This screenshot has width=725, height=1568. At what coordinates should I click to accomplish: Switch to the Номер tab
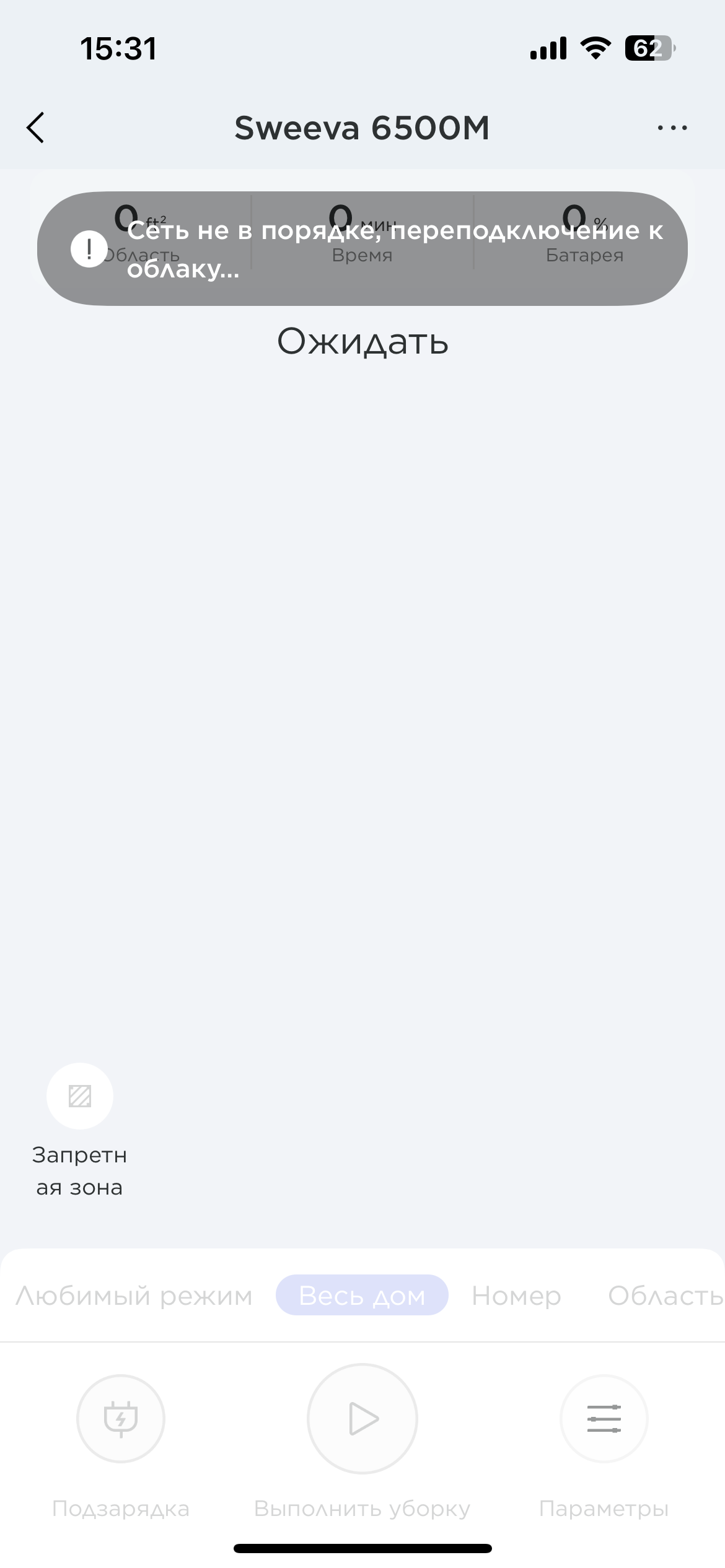tap(516, 1295)
